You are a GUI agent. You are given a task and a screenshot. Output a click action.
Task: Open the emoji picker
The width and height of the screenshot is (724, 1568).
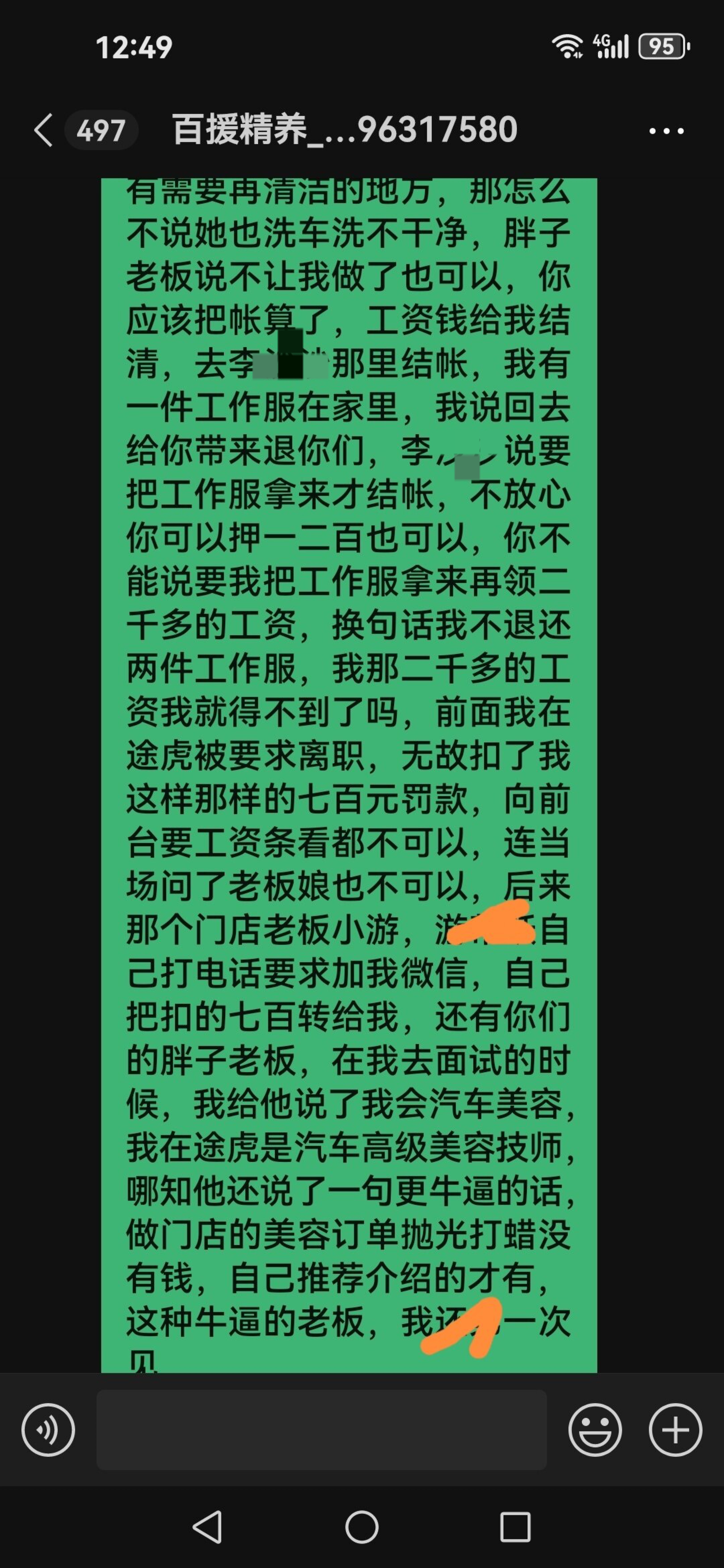click(595, 1430)
